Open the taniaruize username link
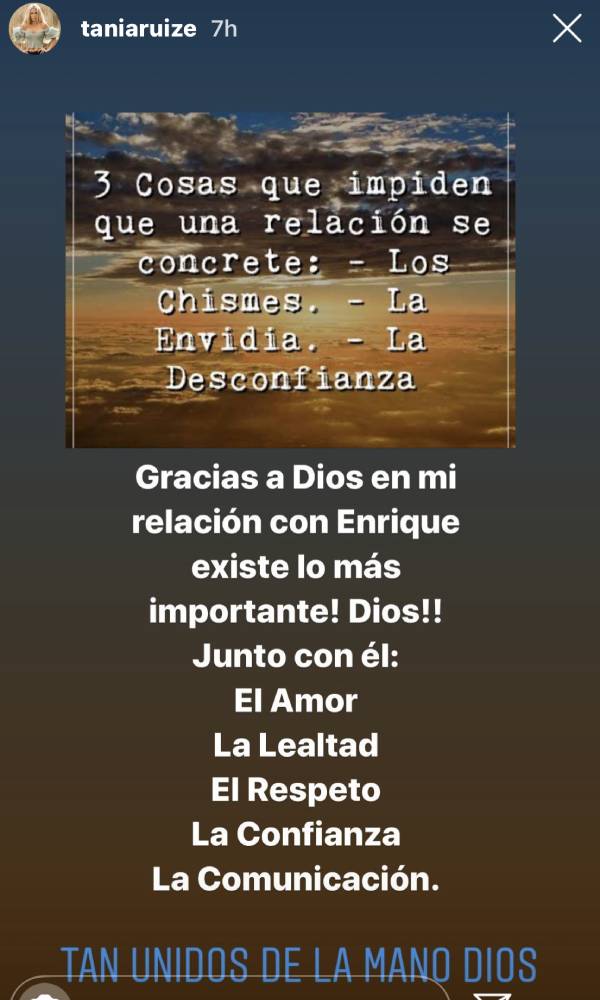This screenshot has height=1000, width=600. 138,29
